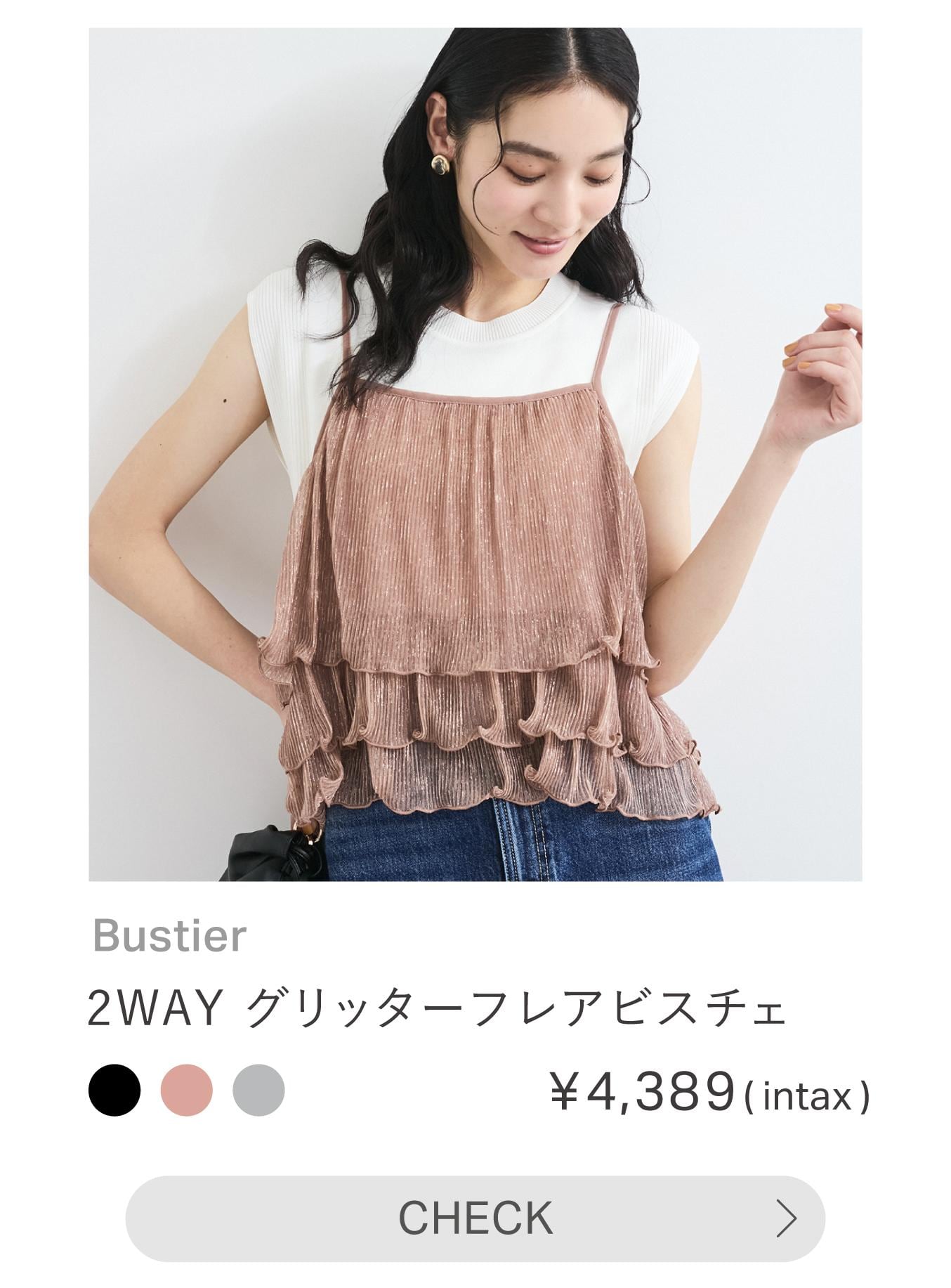Select the black color swatch
The width and height of the screenshot is (951, 1288).
point(114,1090)
